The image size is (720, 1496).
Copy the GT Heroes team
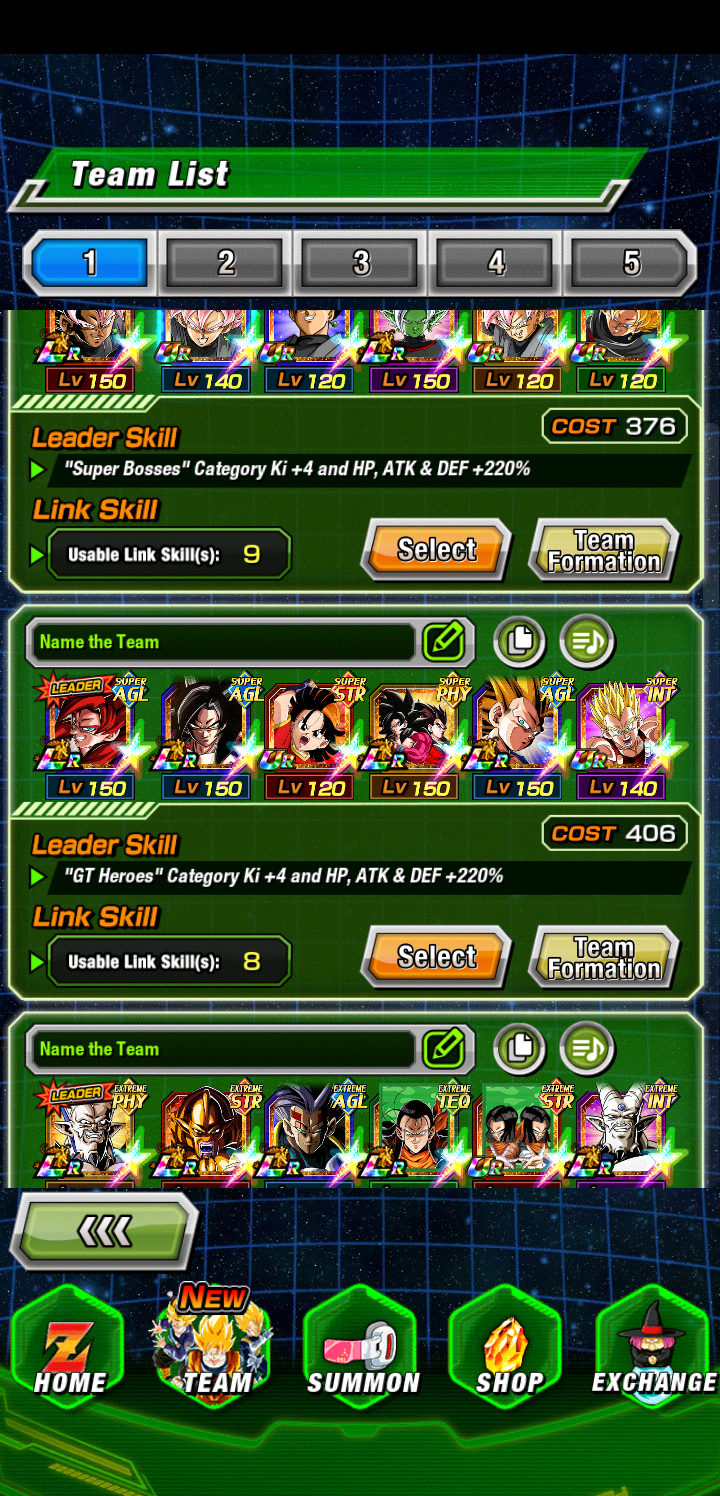519,642
